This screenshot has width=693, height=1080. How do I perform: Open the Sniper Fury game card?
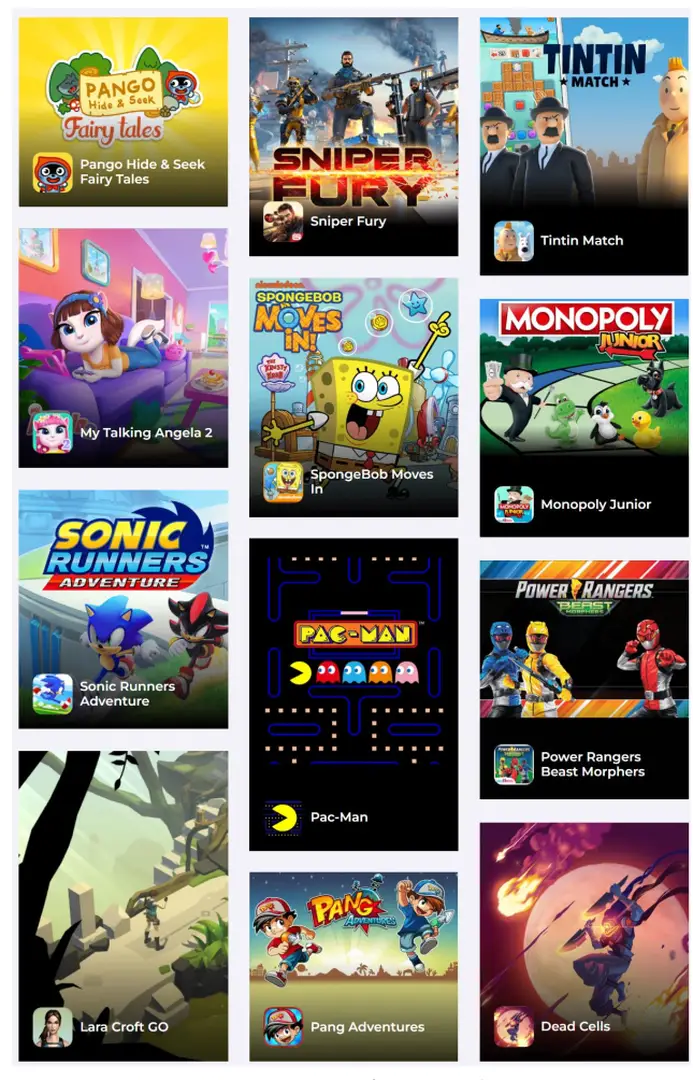click(353, 137)
